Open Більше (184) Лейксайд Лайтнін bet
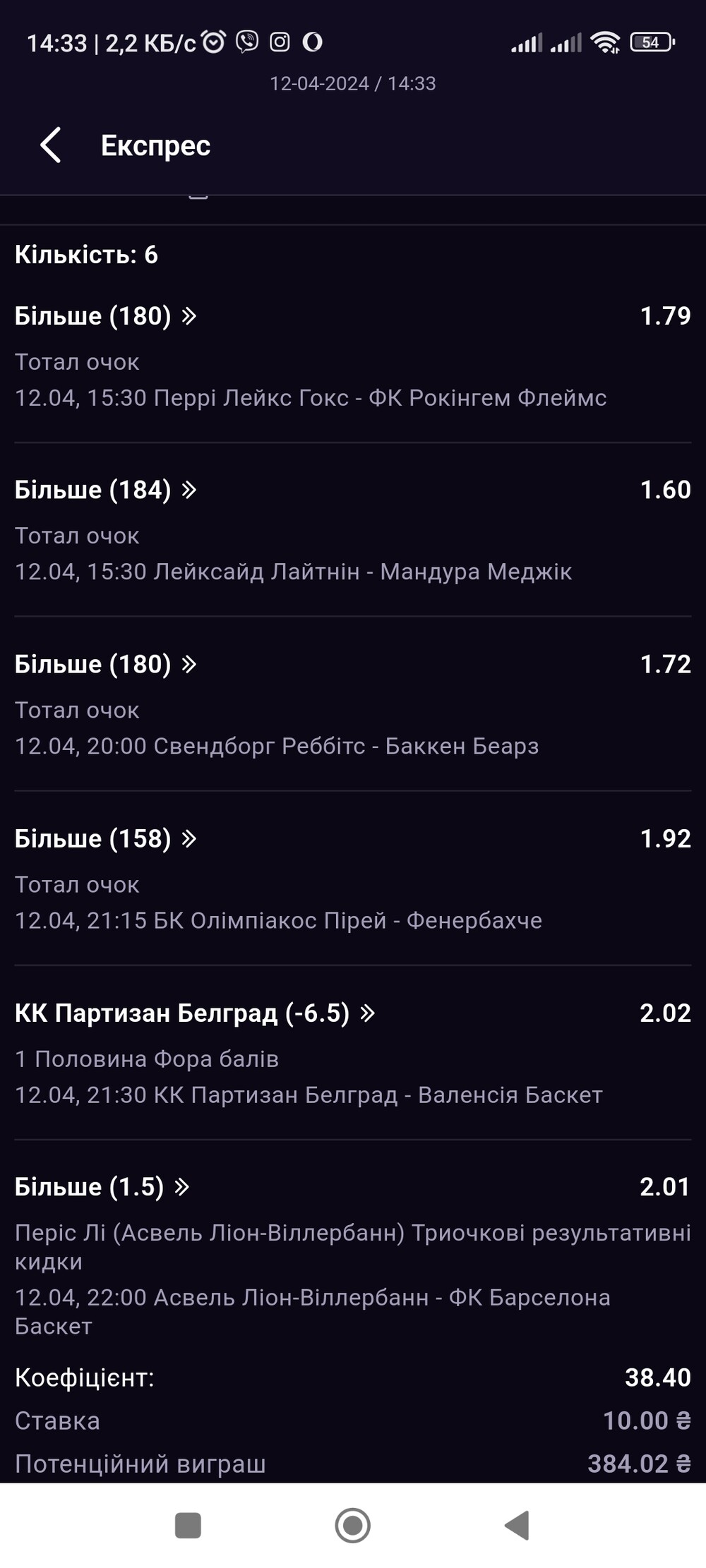This screenshot has height=1568, width=706. click(353, 530)
